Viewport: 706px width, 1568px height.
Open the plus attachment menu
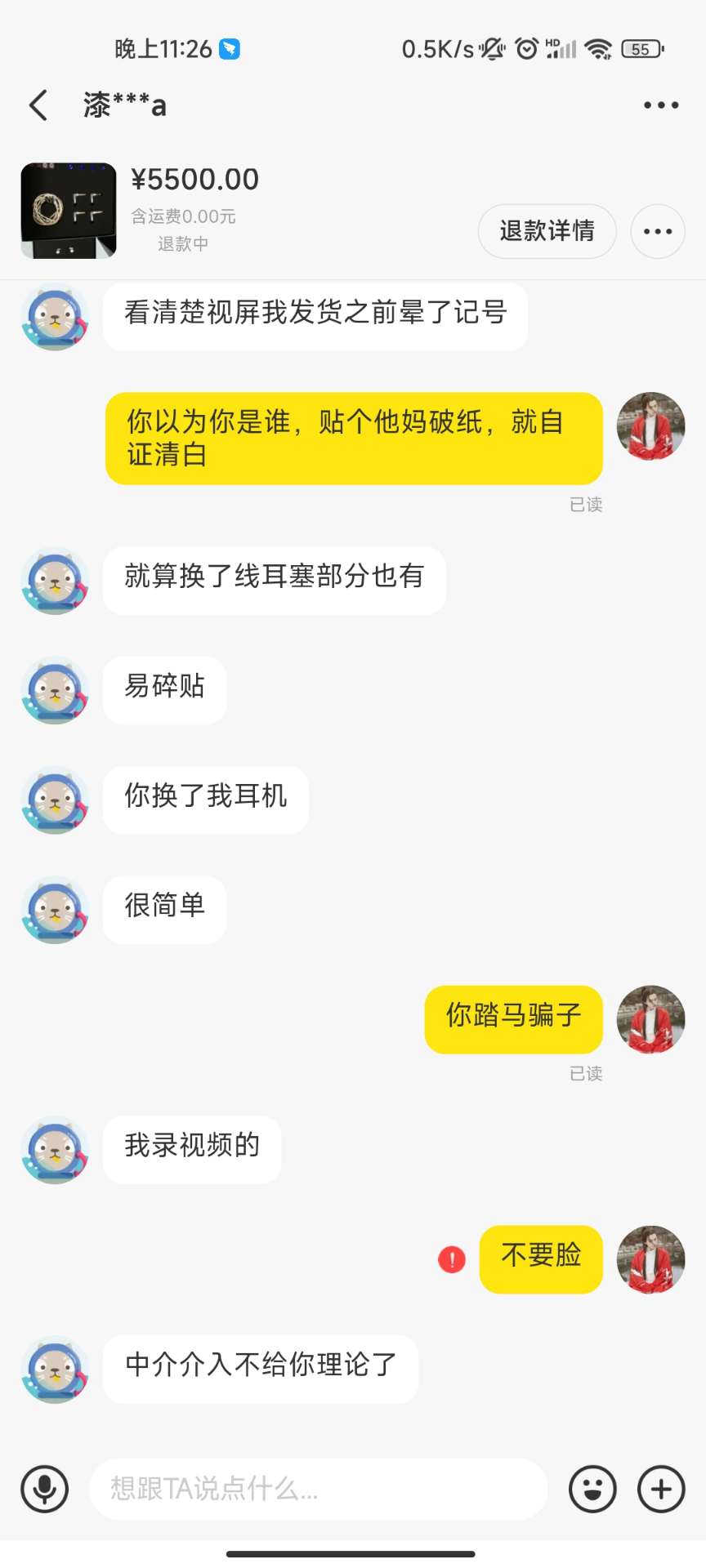click(661, 1489)
